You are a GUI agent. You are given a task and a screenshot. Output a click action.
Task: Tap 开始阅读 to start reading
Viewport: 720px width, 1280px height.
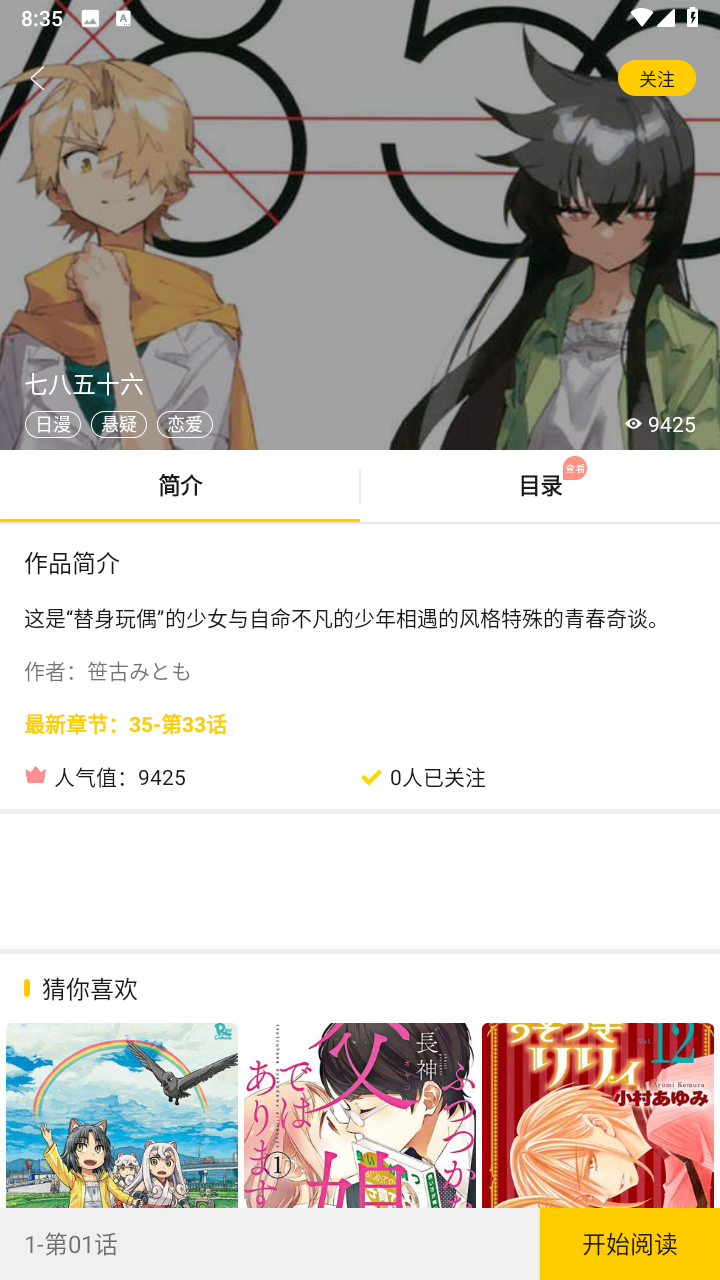click(x=630, y=1244)
